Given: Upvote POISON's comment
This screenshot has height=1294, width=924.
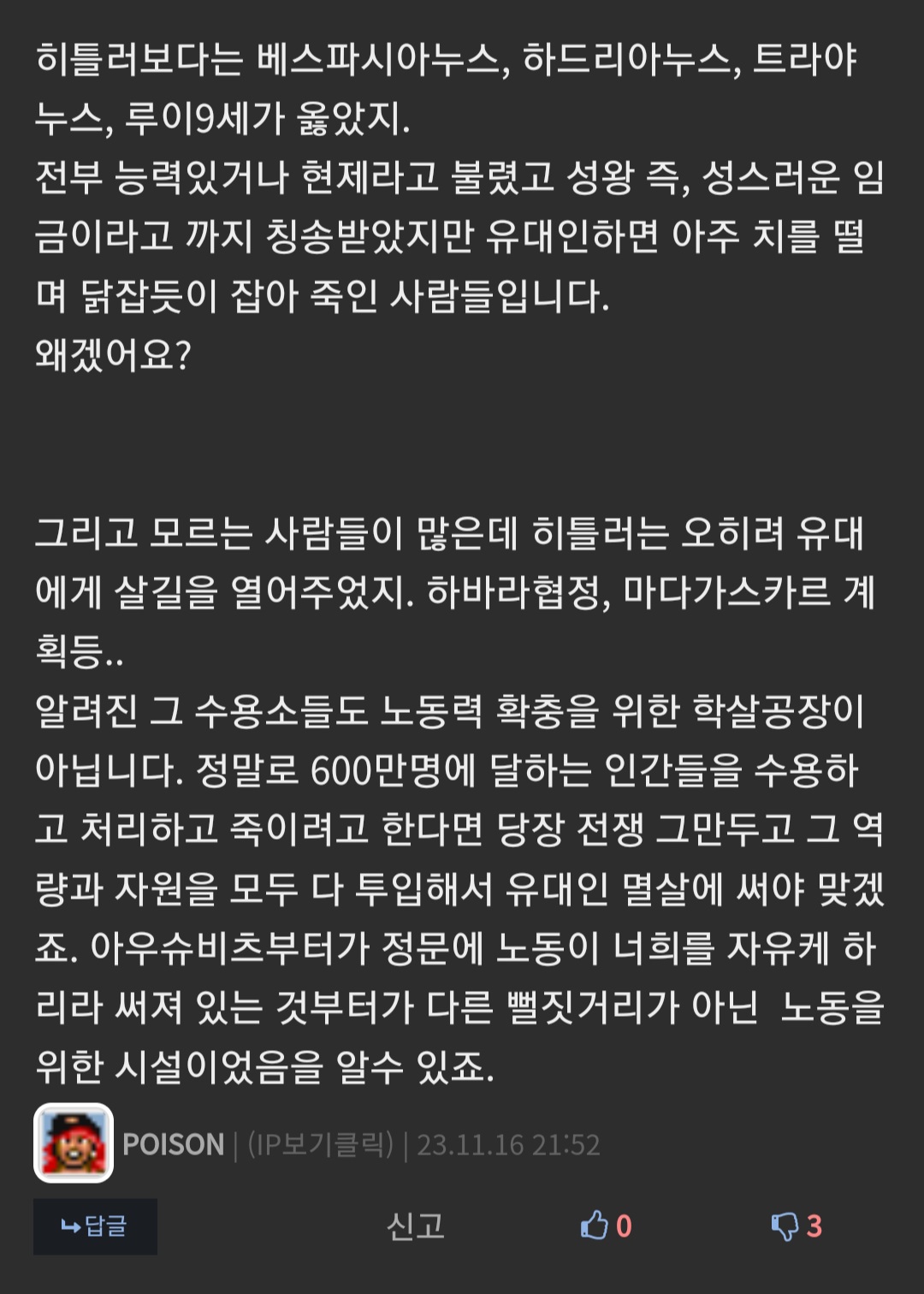Looking at the screenshot, I should (x=606, y=1226).
